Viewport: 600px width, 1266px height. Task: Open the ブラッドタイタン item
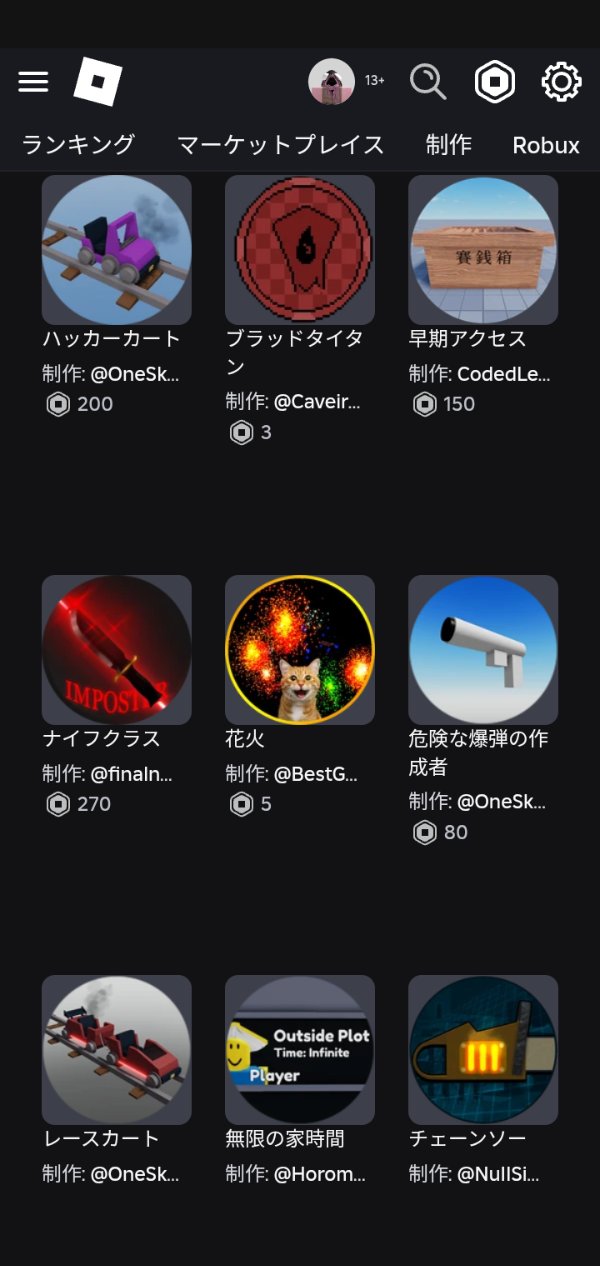click(x=300, y=250)
